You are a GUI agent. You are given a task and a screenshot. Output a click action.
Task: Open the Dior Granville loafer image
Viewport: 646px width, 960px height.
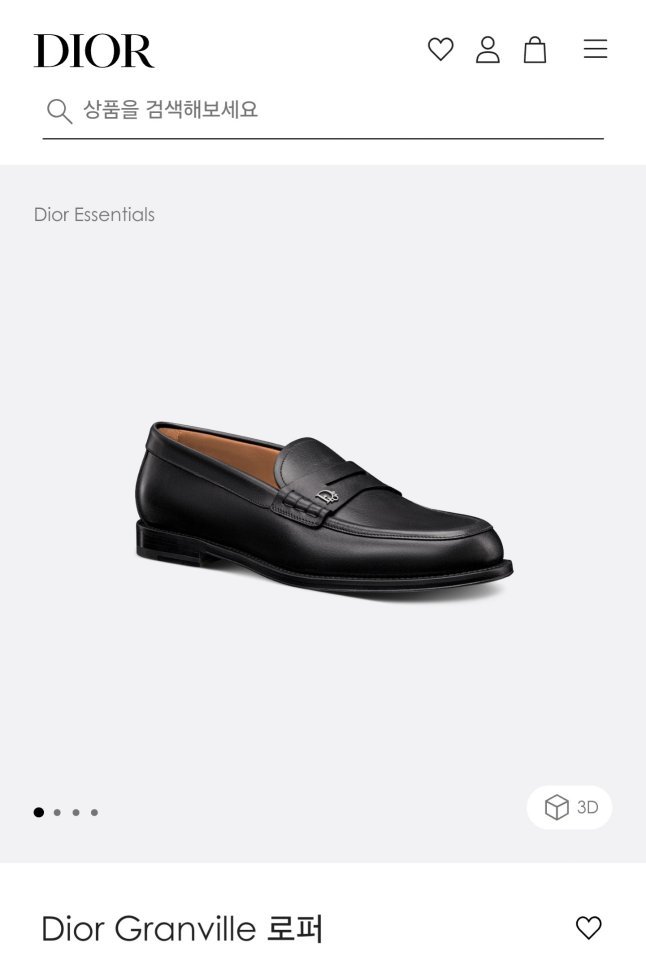click(323, 510)
